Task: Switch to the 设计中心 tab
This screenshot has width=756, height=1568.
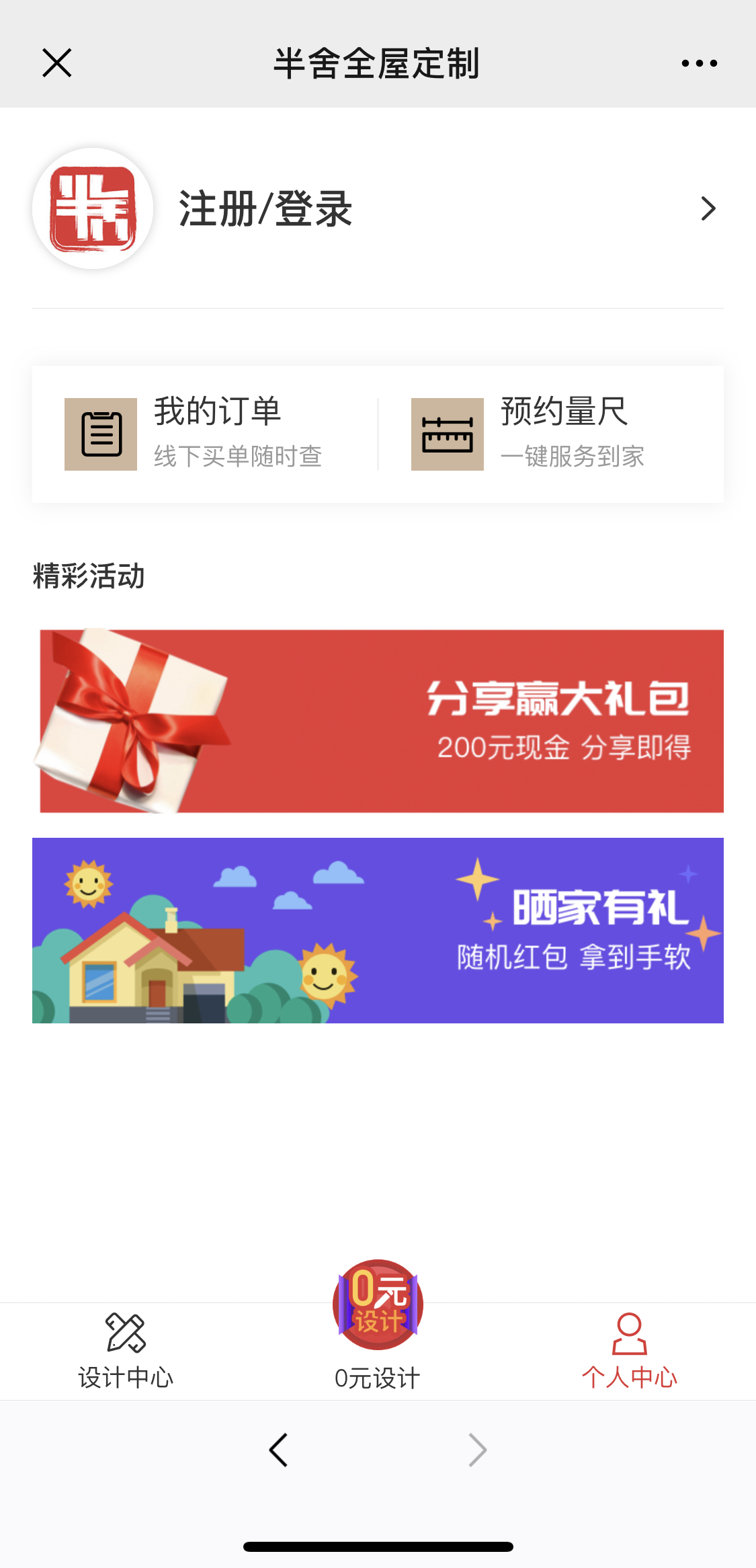Action: tap(126, 1351)
